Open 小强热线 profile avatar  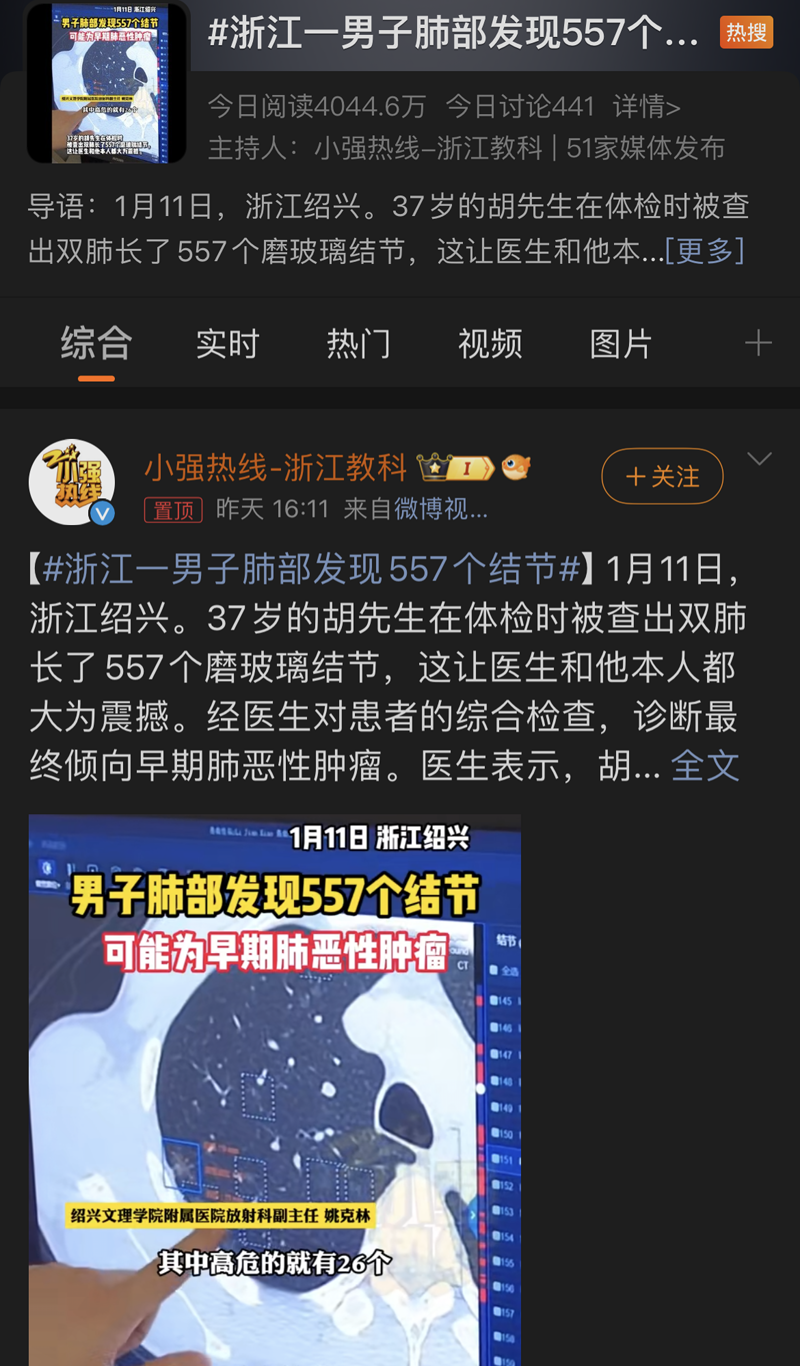(x=72, y=482)
